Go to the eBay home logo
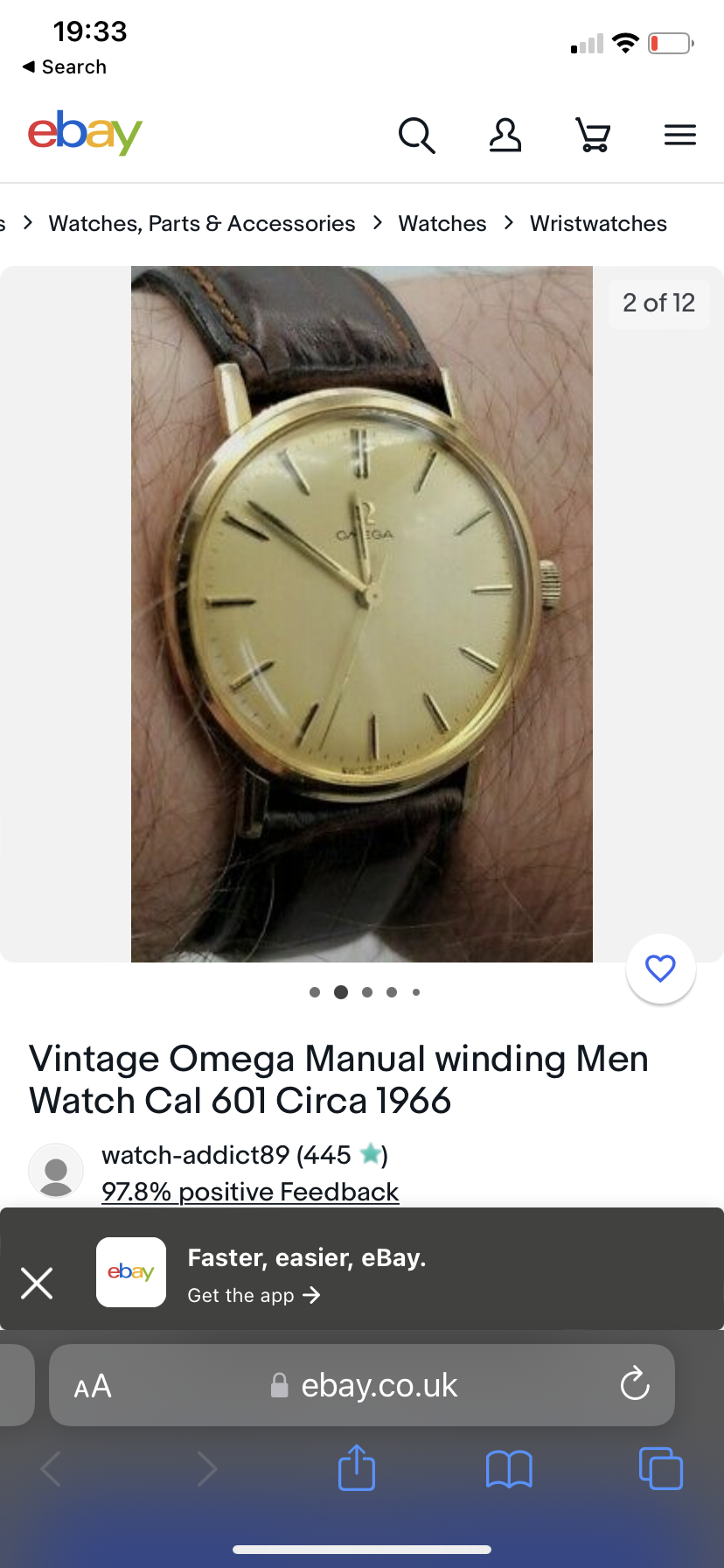The width and height of the screenshot is (724, 1568). coord(85,133)
